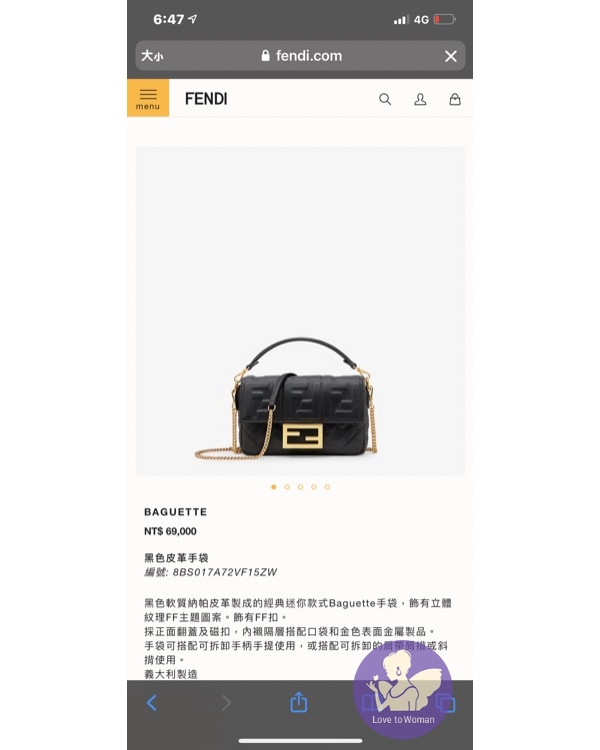
Task: Open the yellow menu drawer button
Action: coord(148,98)
